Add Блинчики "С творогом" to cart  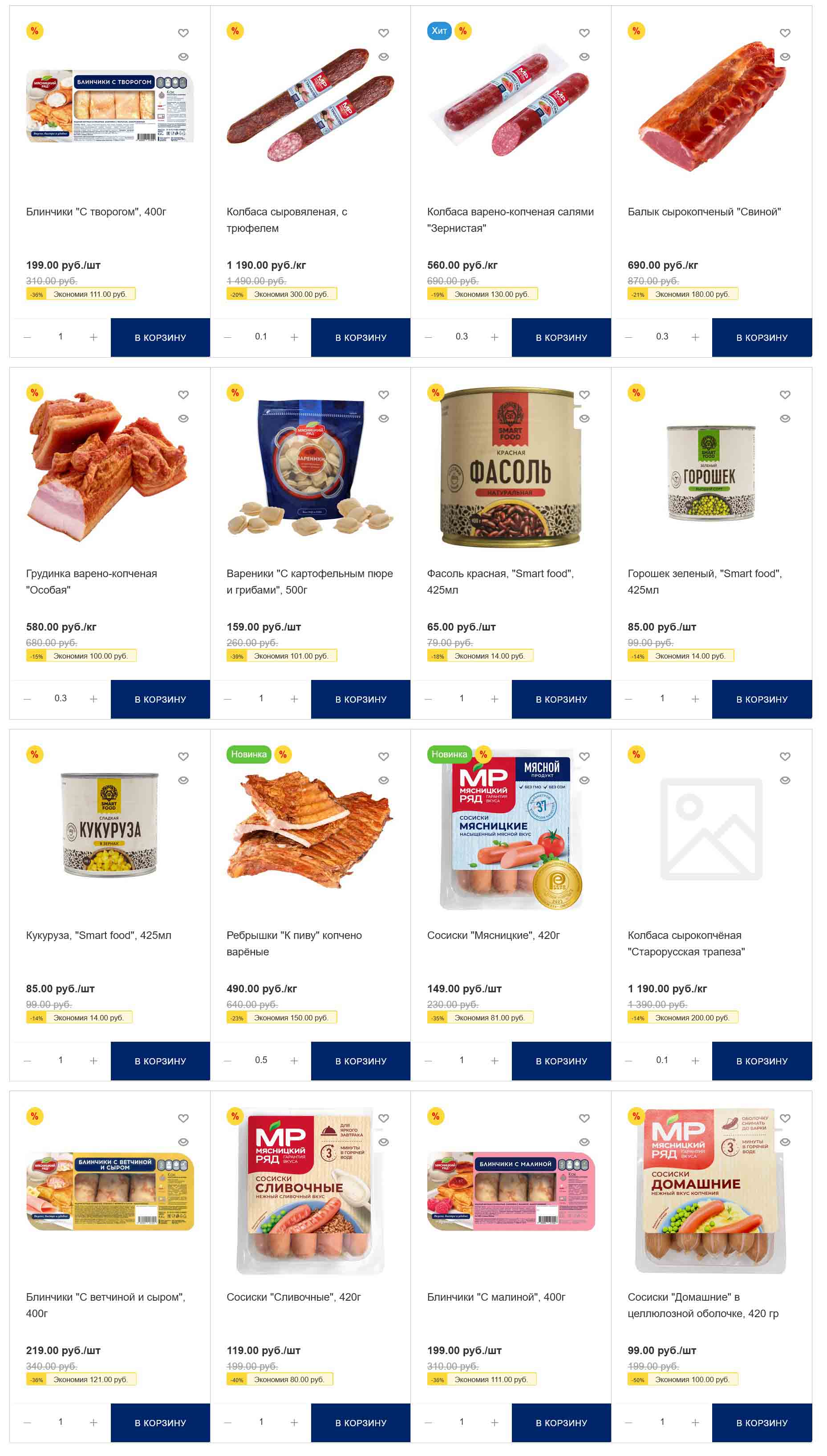click(160, 337)
